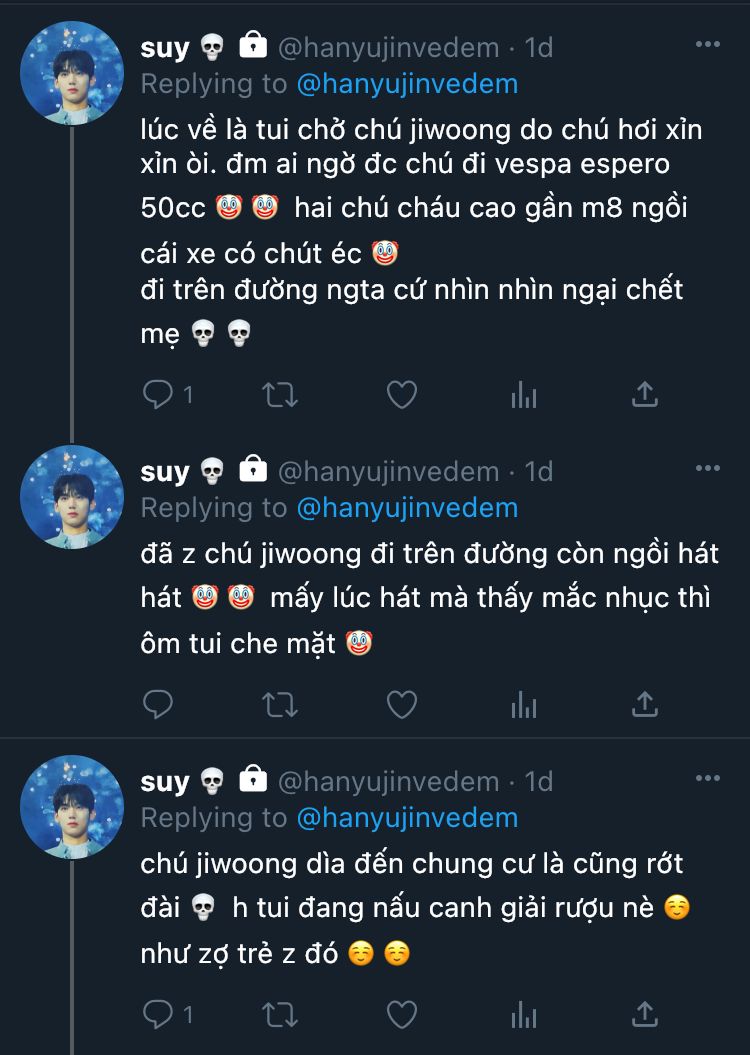This screenshot has height=1055, width=750.
Task: View analytics of the 'ngồi hát hát' tweet
Action: coord(523,705)
